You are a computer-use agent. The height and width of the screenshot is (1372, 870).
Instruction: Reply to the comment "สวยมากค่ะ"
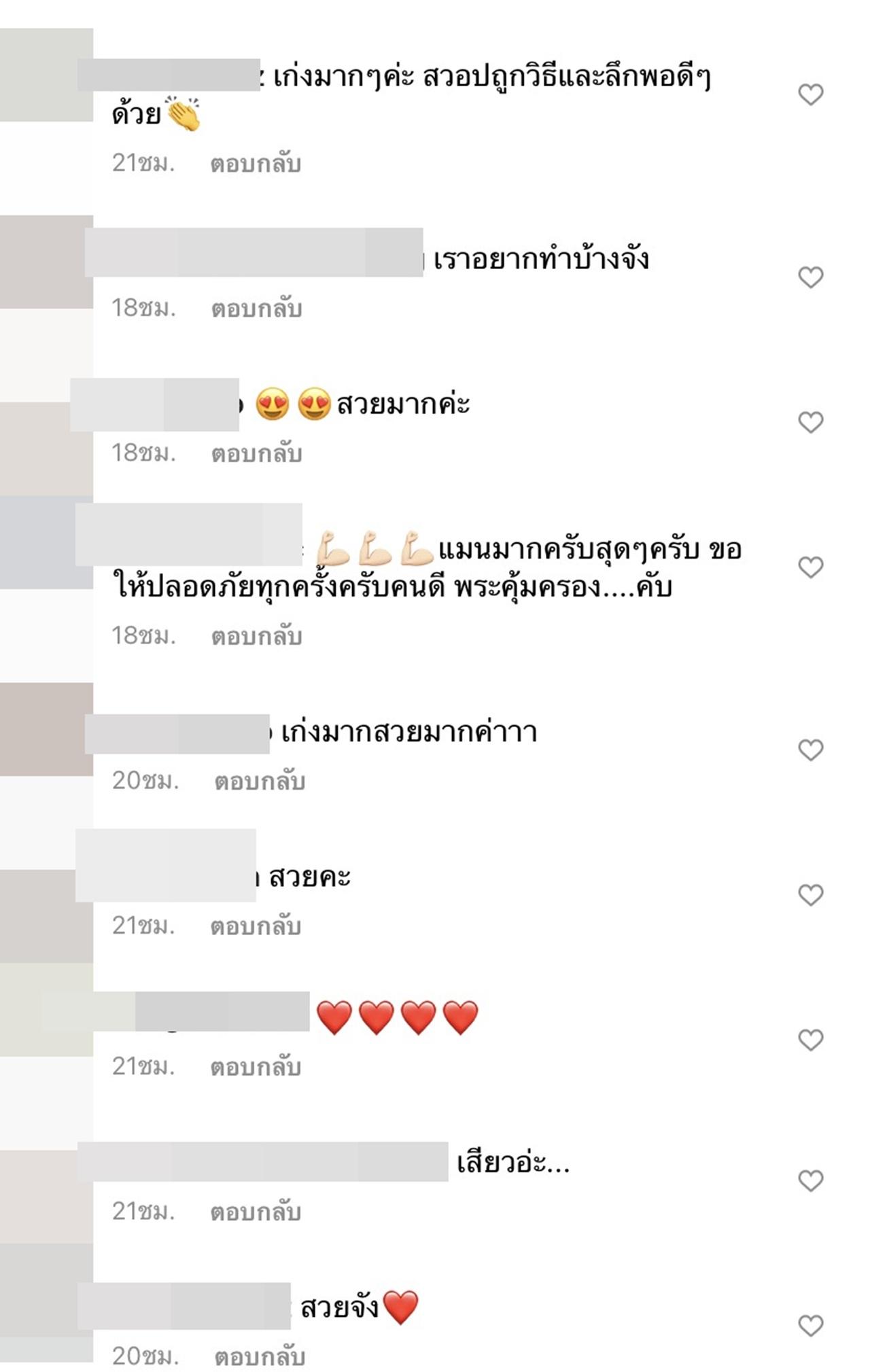click(x=256, y=453)
